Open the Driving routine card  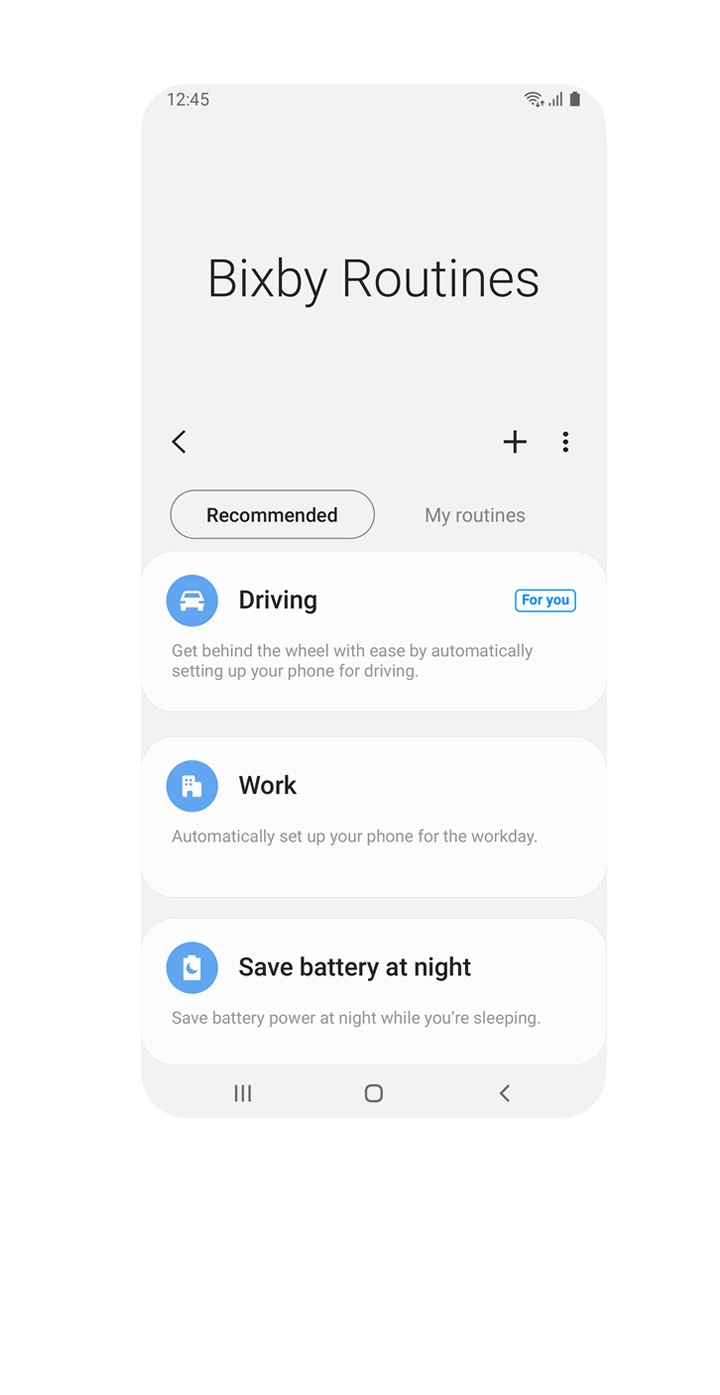pos(373,631)
